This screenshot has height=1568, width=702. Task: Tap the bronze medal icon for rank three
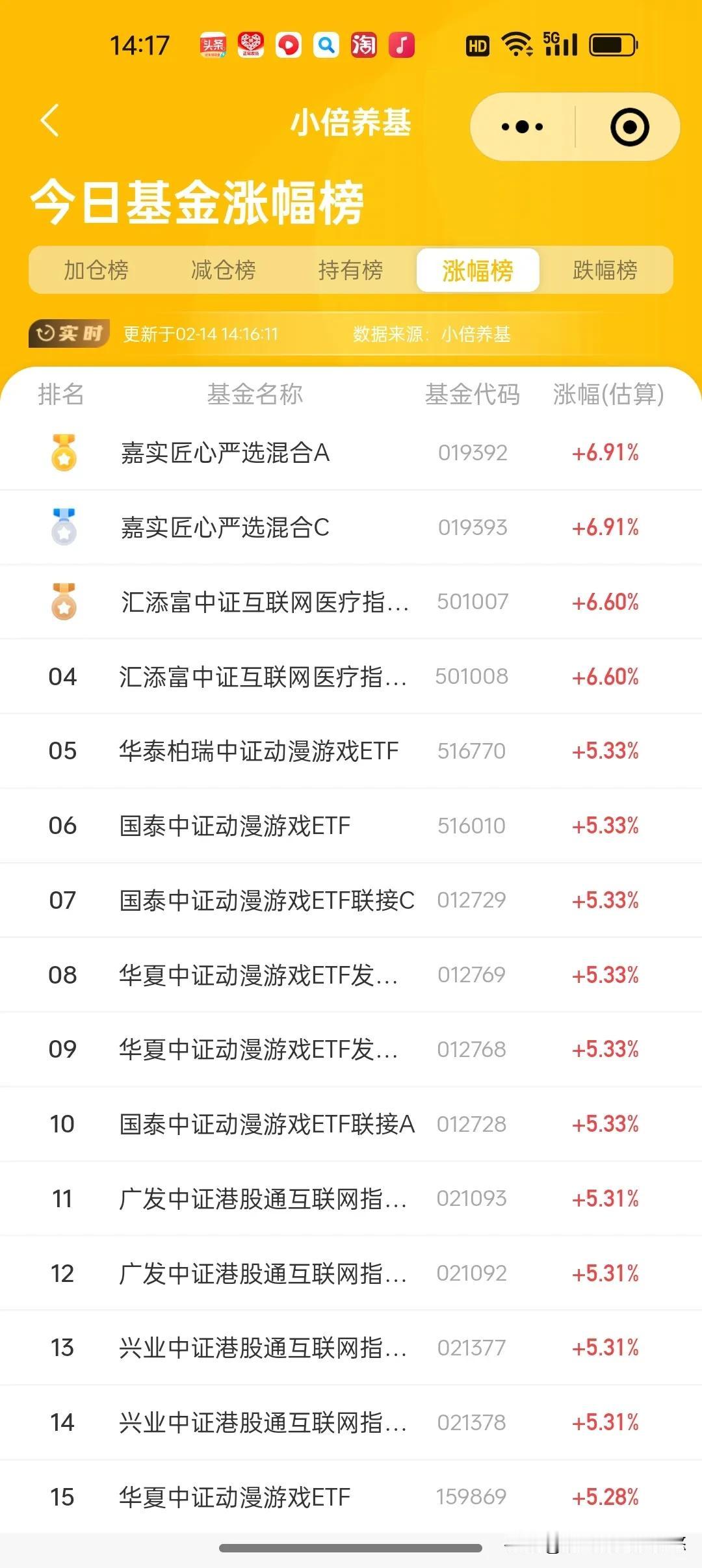tap(62, 601)
